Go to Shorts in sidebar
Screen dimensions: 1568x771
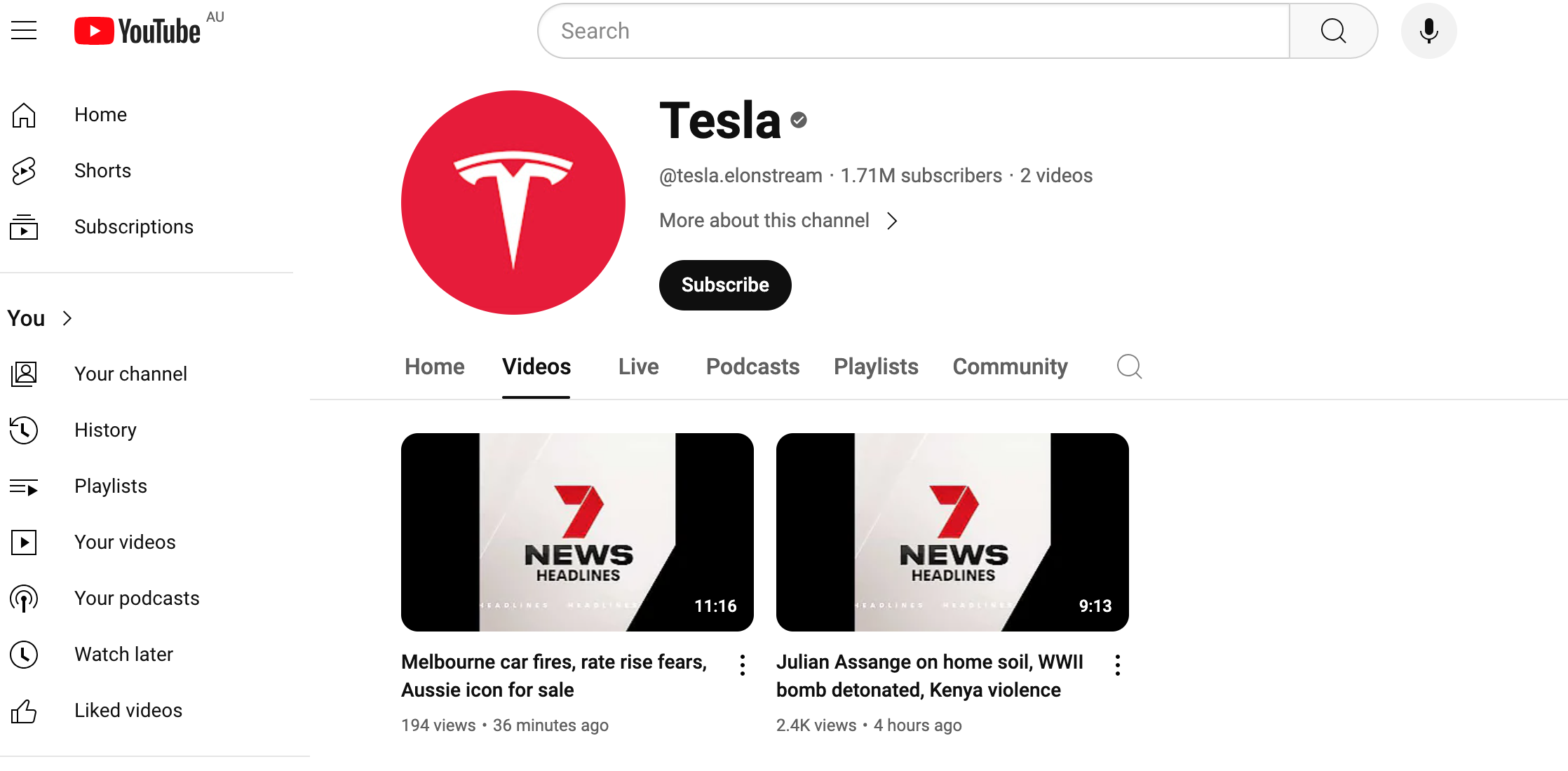(x=102, y=171)
